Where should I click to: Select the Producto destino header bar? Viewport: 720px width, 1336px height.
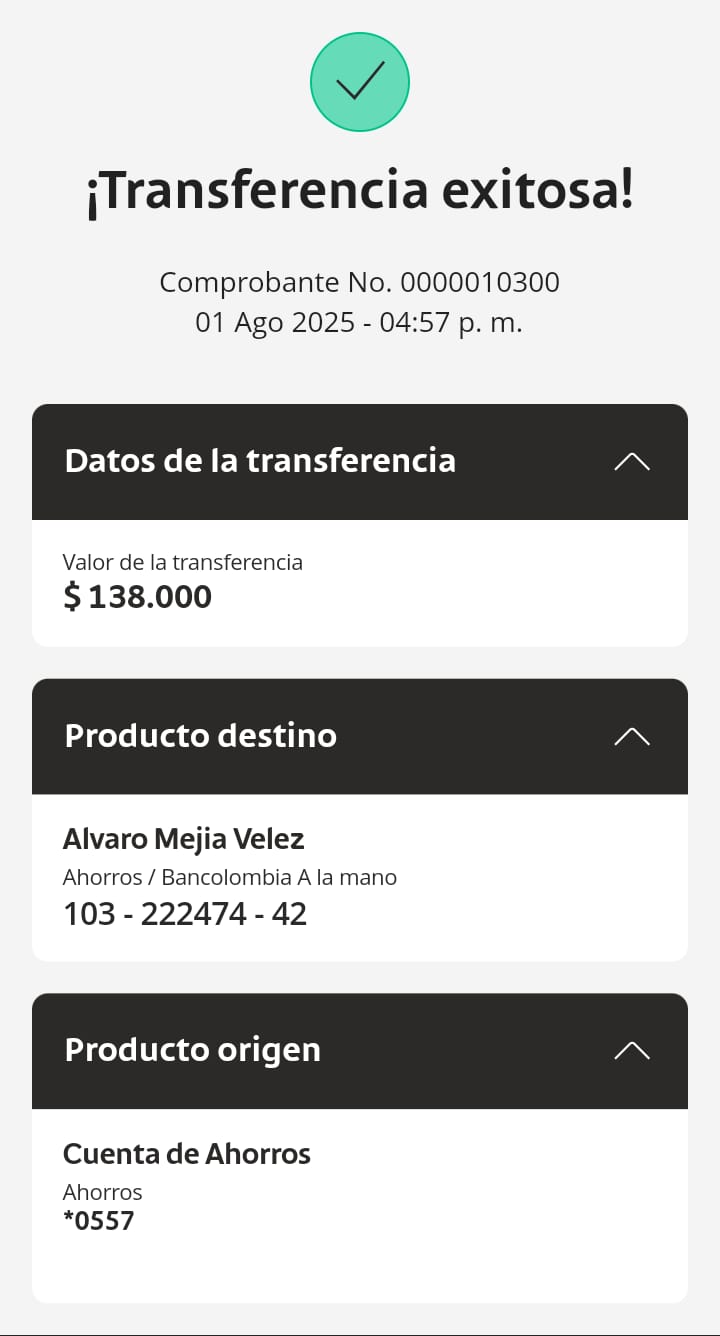coord(200,736)
